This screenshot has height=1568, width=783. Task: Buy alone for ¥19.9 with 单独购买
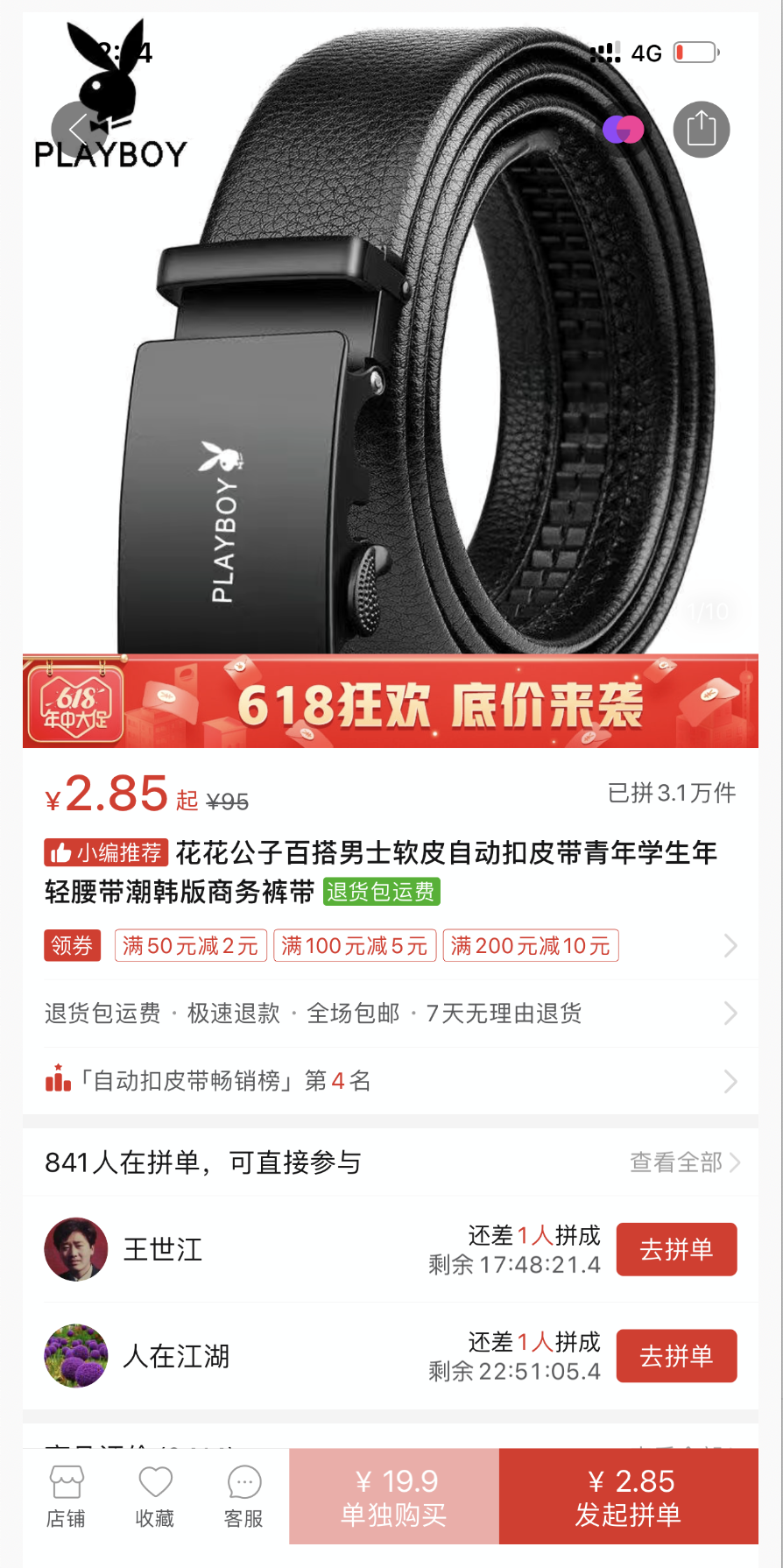[394, 1496]
